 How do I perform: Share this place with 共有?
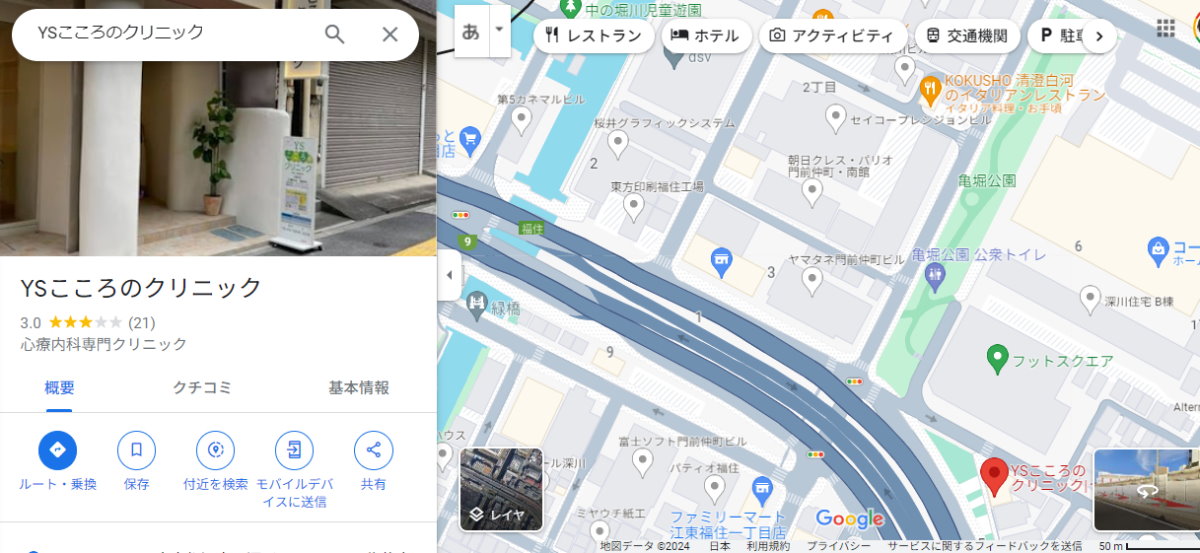click(373, 451)
